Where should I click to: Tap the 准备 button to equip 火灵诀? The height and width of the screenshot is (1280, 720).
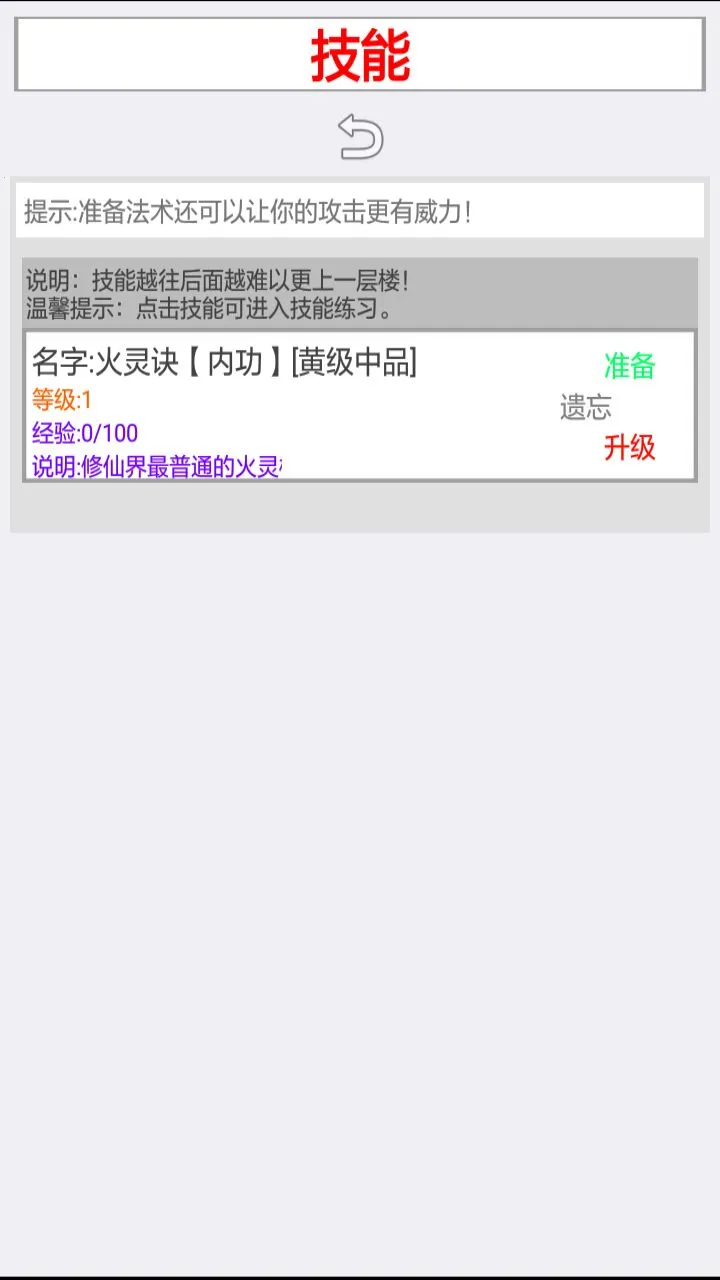pos(628,367)
